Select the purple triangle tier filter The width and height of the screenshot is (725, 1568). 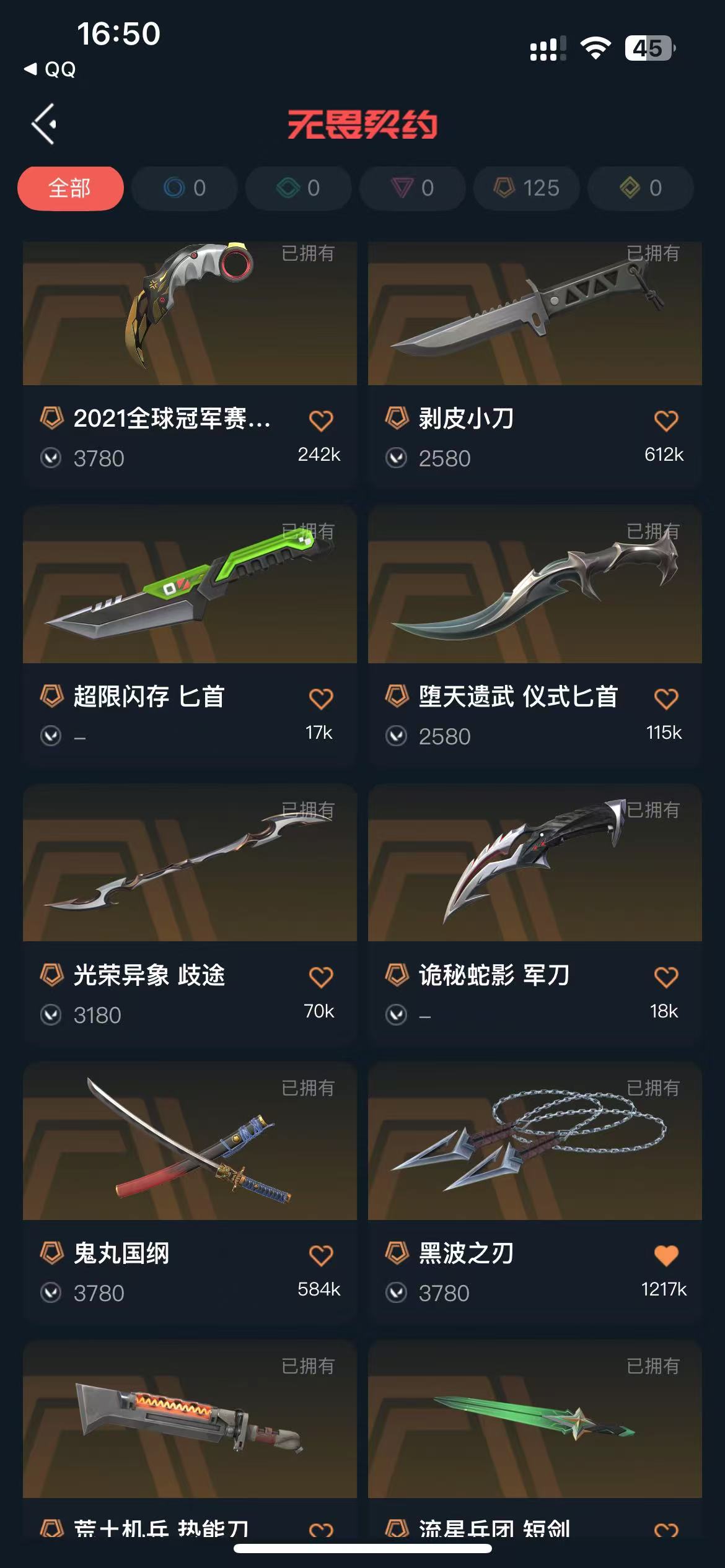tap(413, 188)
